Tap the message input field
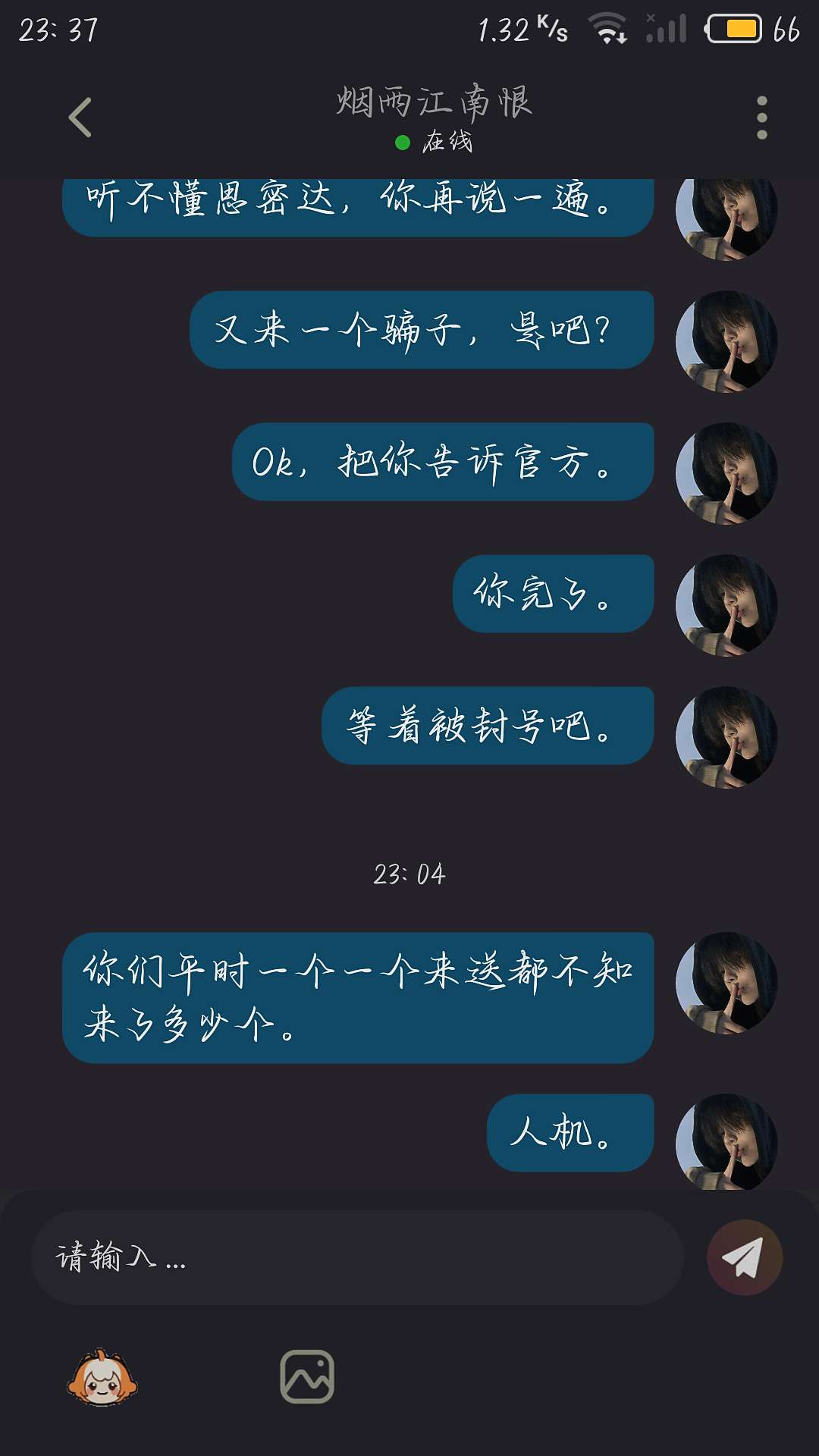The height and width of the screenshot is (1456, 819). 356,1257
